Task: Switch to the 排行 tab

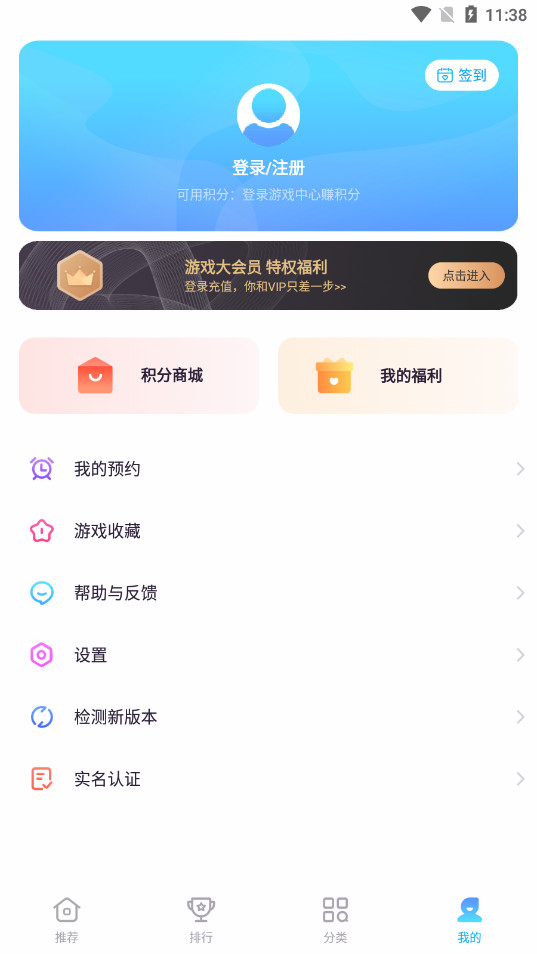Action: (201, 920)
